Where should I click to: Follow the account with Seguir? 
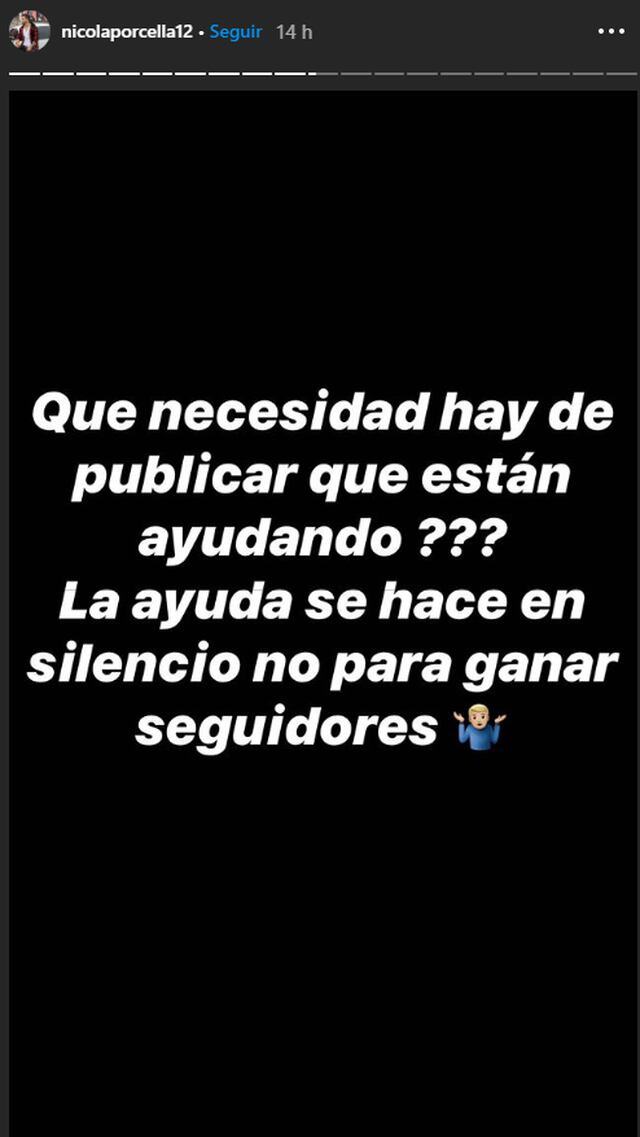pyautogui.click(x=236, y=32)
